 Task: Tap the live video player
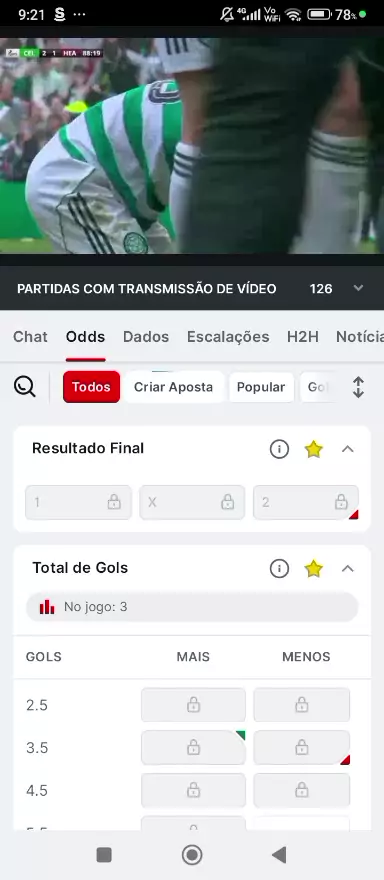coord(192,146)
